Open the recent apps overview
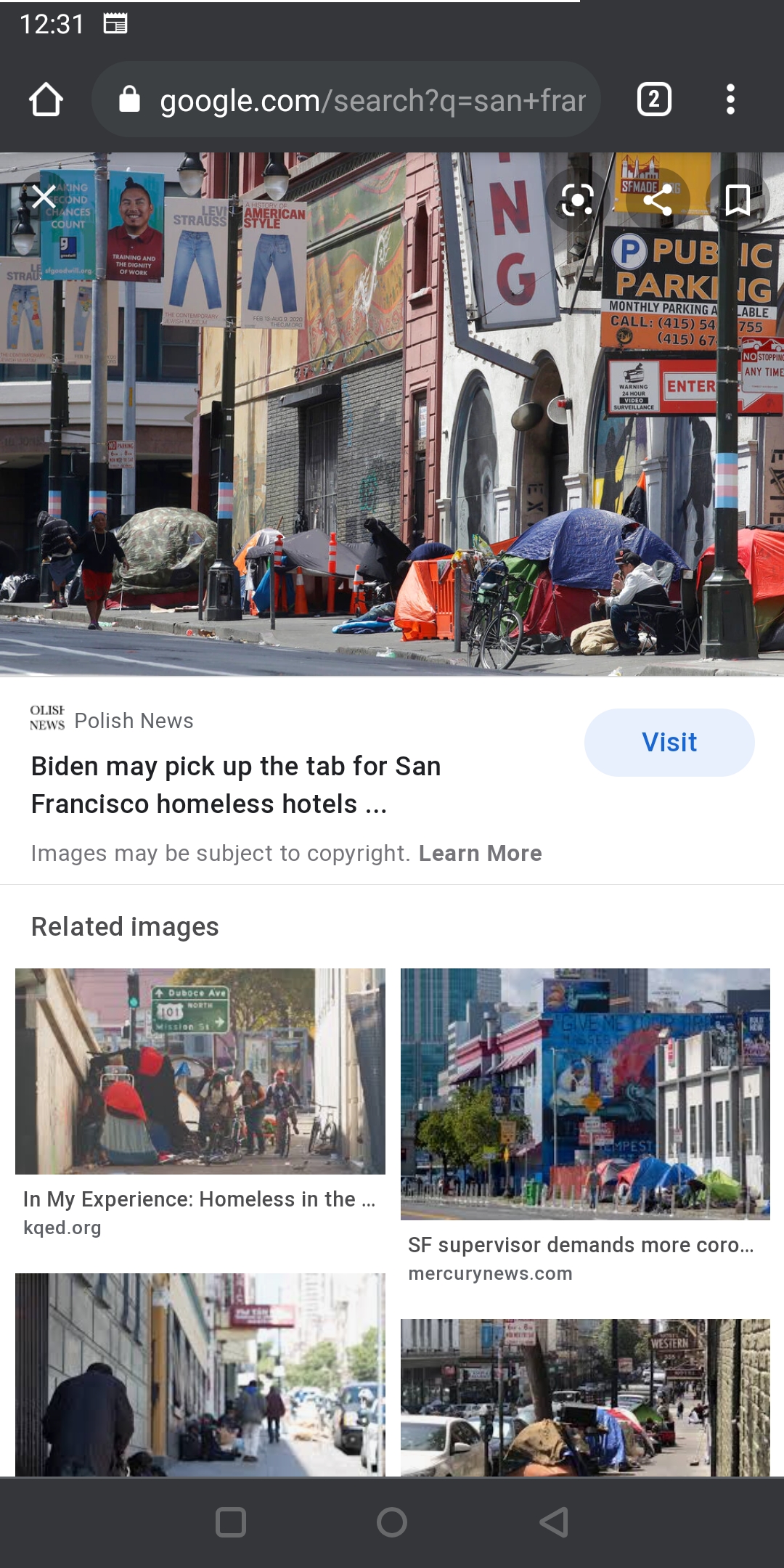 (231, 1522)
